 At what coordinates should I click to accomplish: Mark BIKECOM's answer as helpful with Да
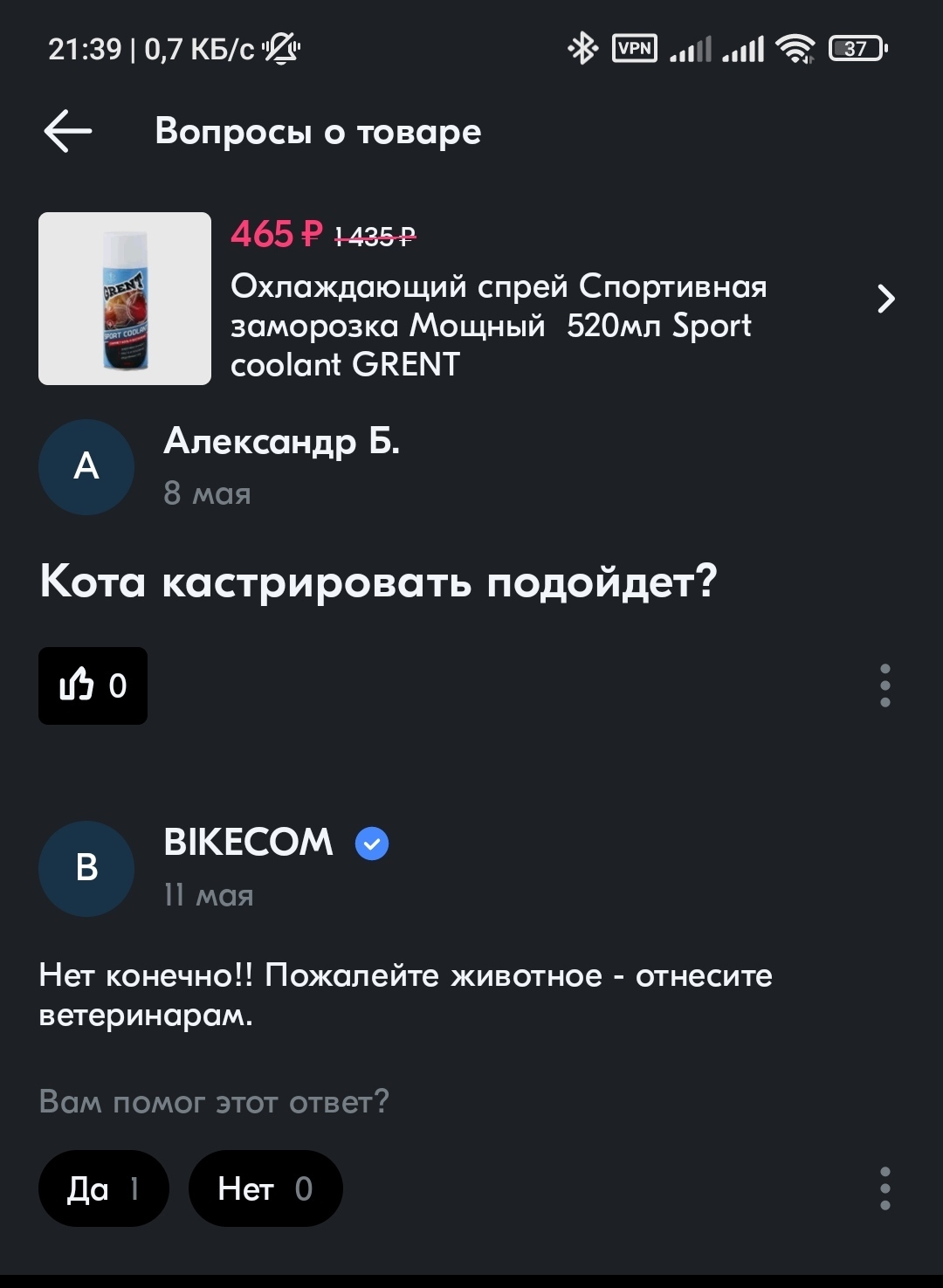pyautogui.click(x=103, y=1188)
